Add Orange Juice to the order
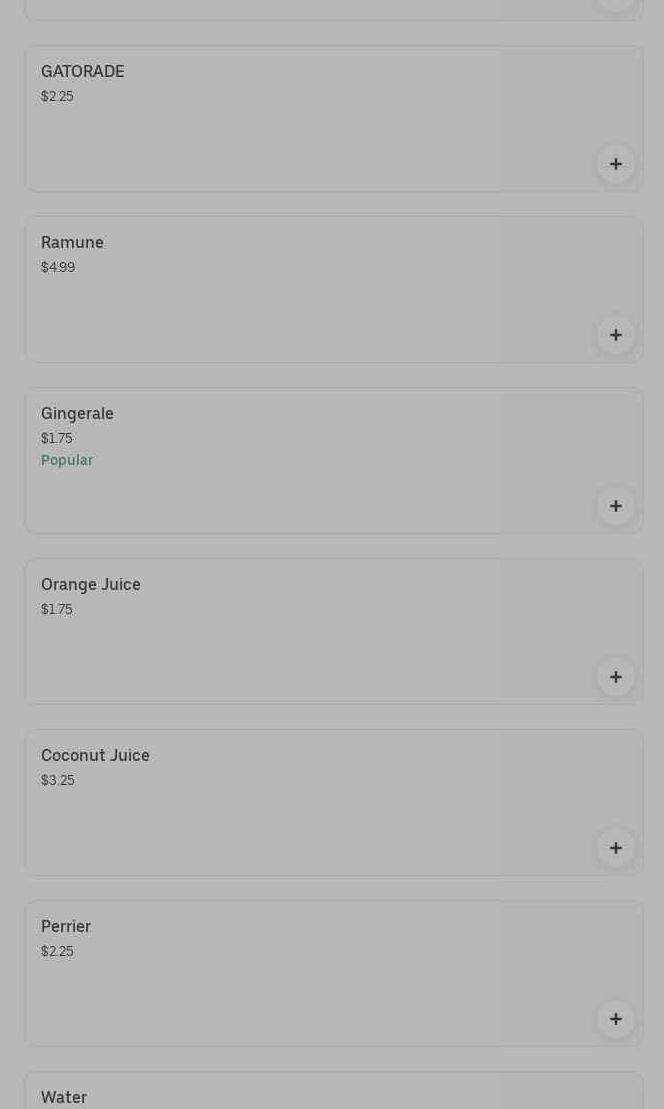Image resolution: width=664 pixels, height=1109 pixels. click(x=616, y=677)
